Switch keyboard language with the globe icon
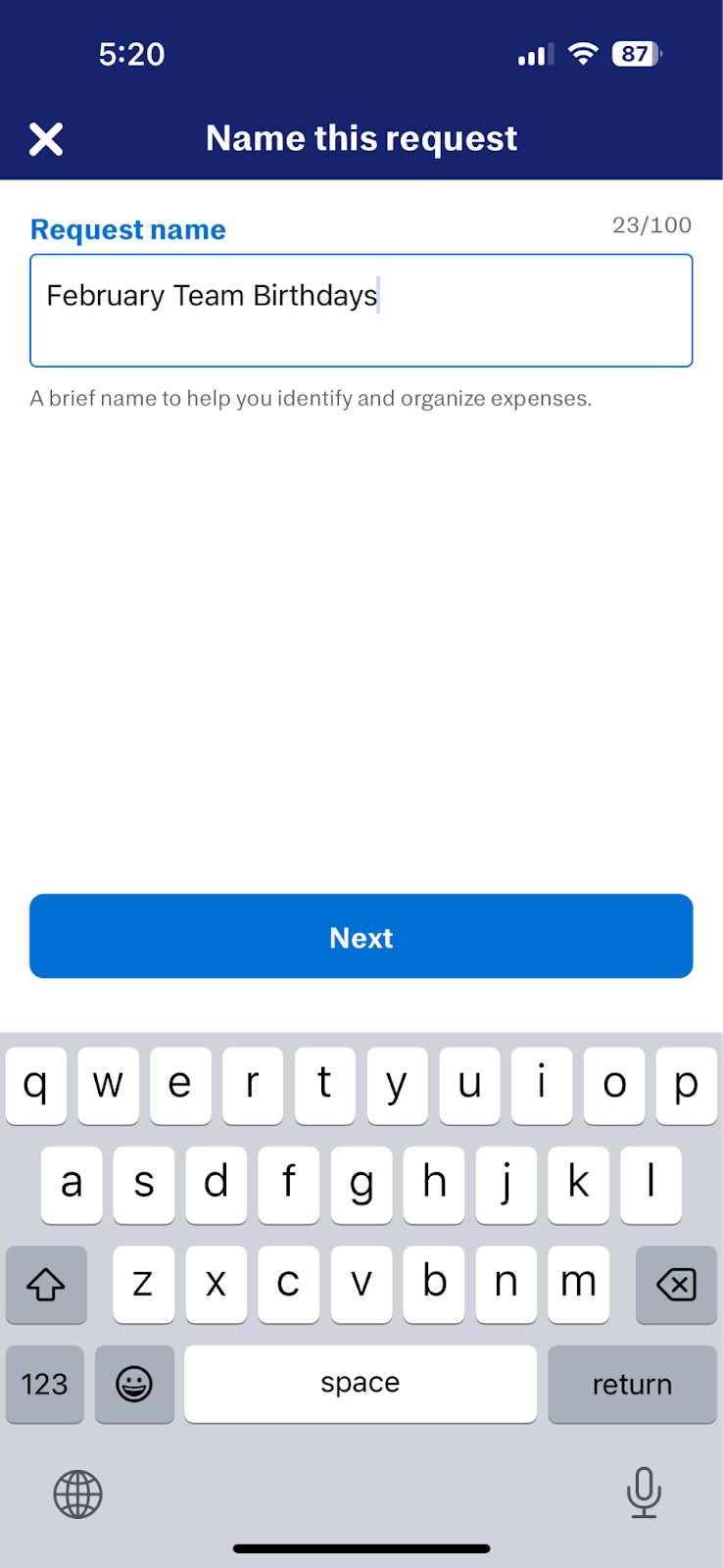This screenshot has width=723, height=1568. [78, 1494]
